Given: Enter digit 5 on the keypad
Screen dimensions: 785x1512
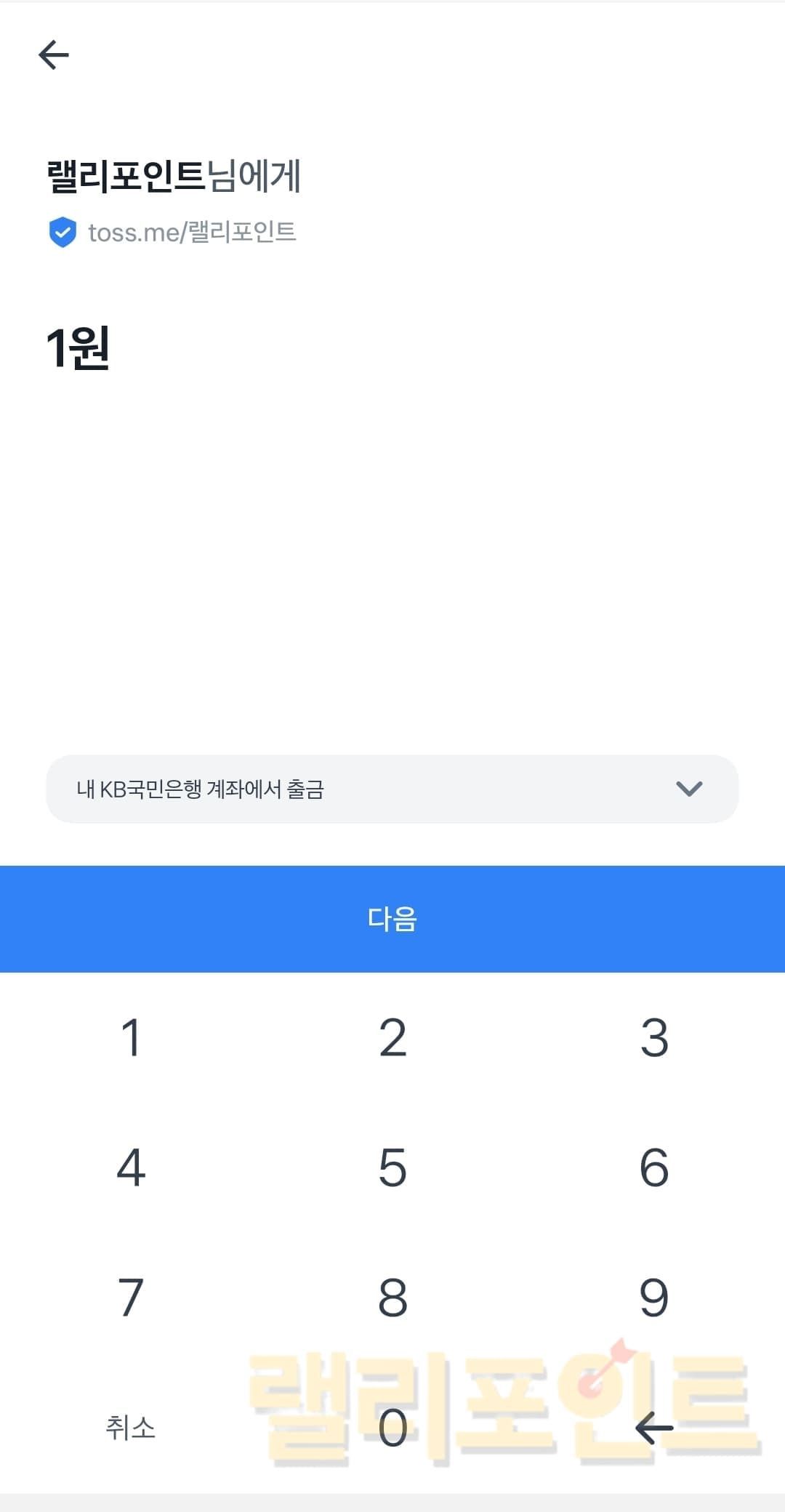Looking at the screenshot, I should coord(392,1167).
